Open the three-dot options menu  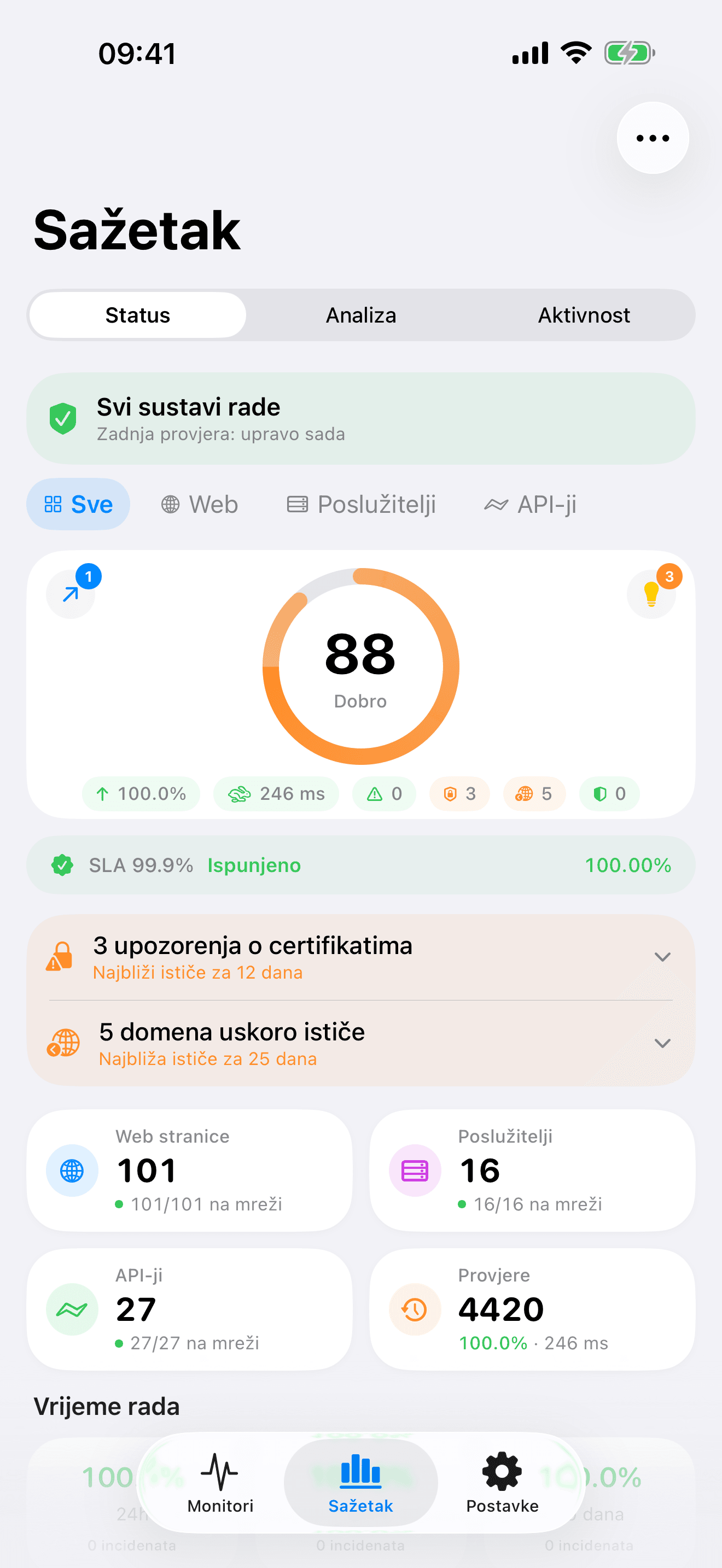[652, 138]
